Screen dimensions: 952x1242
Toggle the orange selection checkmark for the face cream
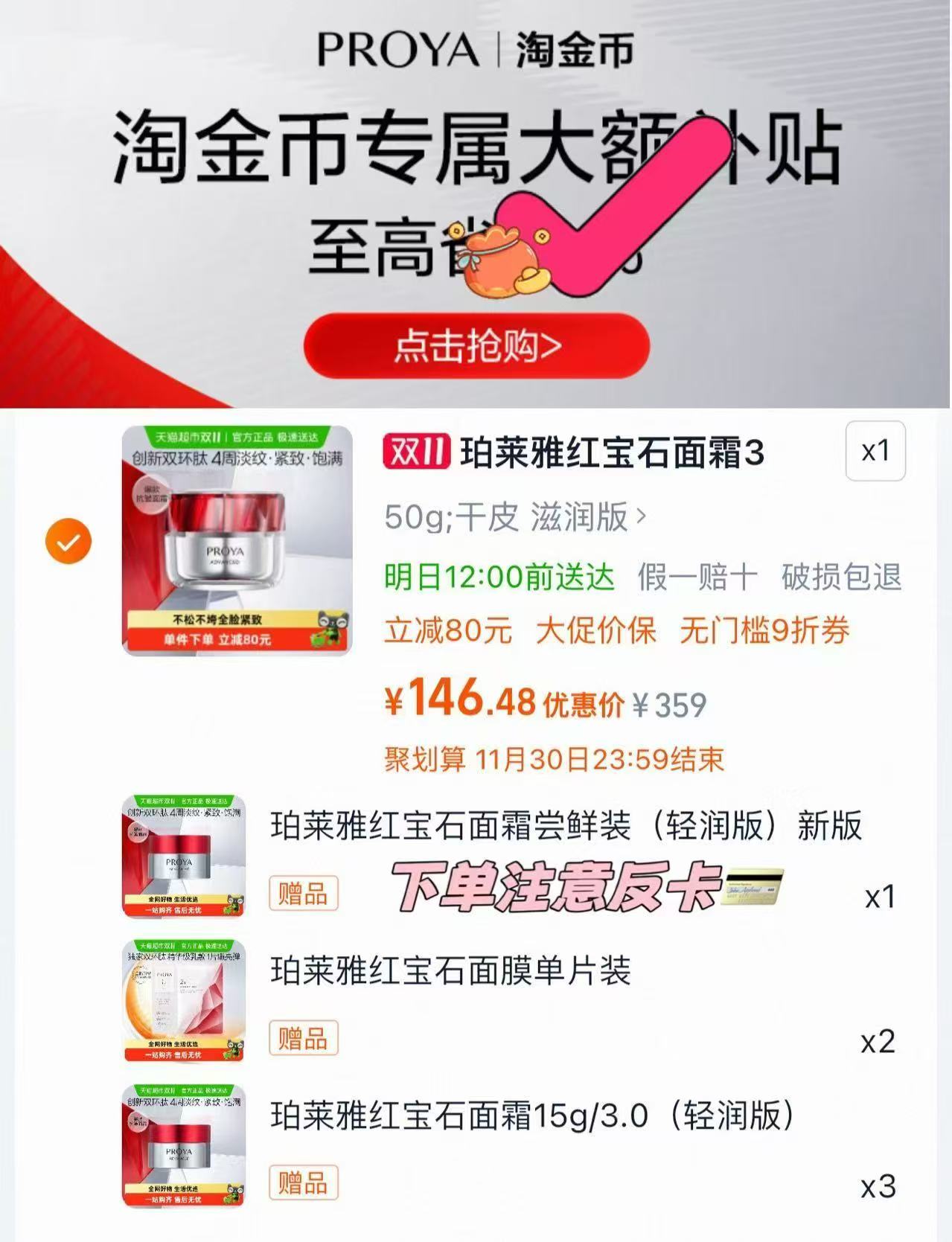[x=69, y=541]
